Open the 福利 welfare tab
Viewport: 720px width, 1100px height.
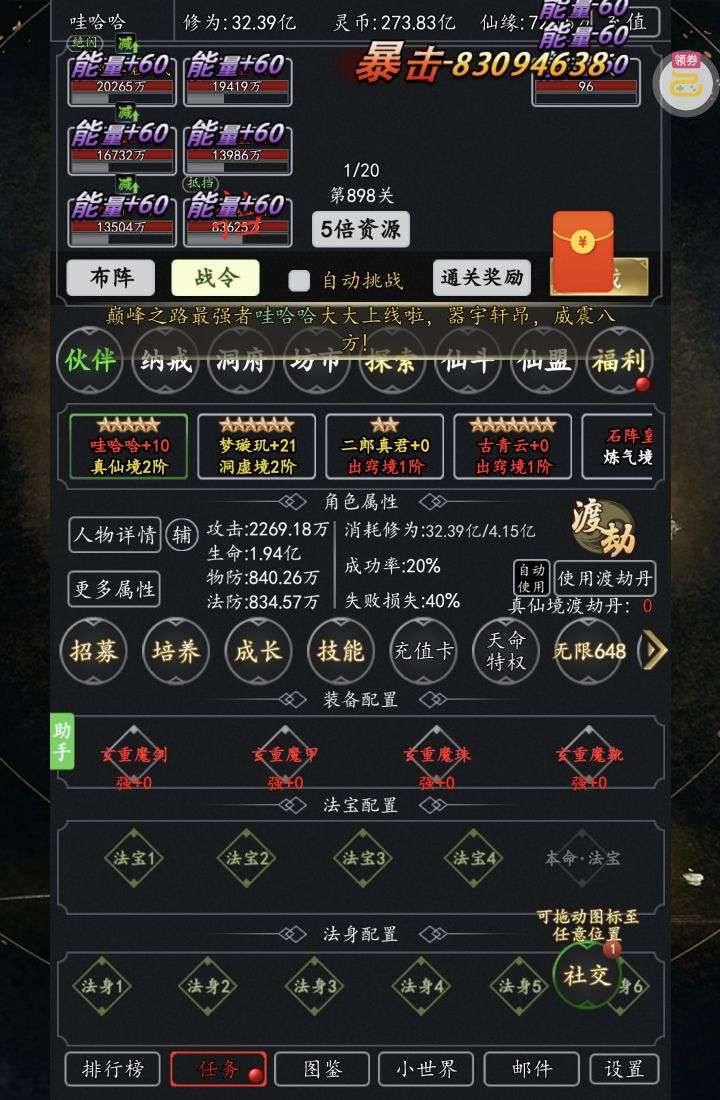point(618,360)
